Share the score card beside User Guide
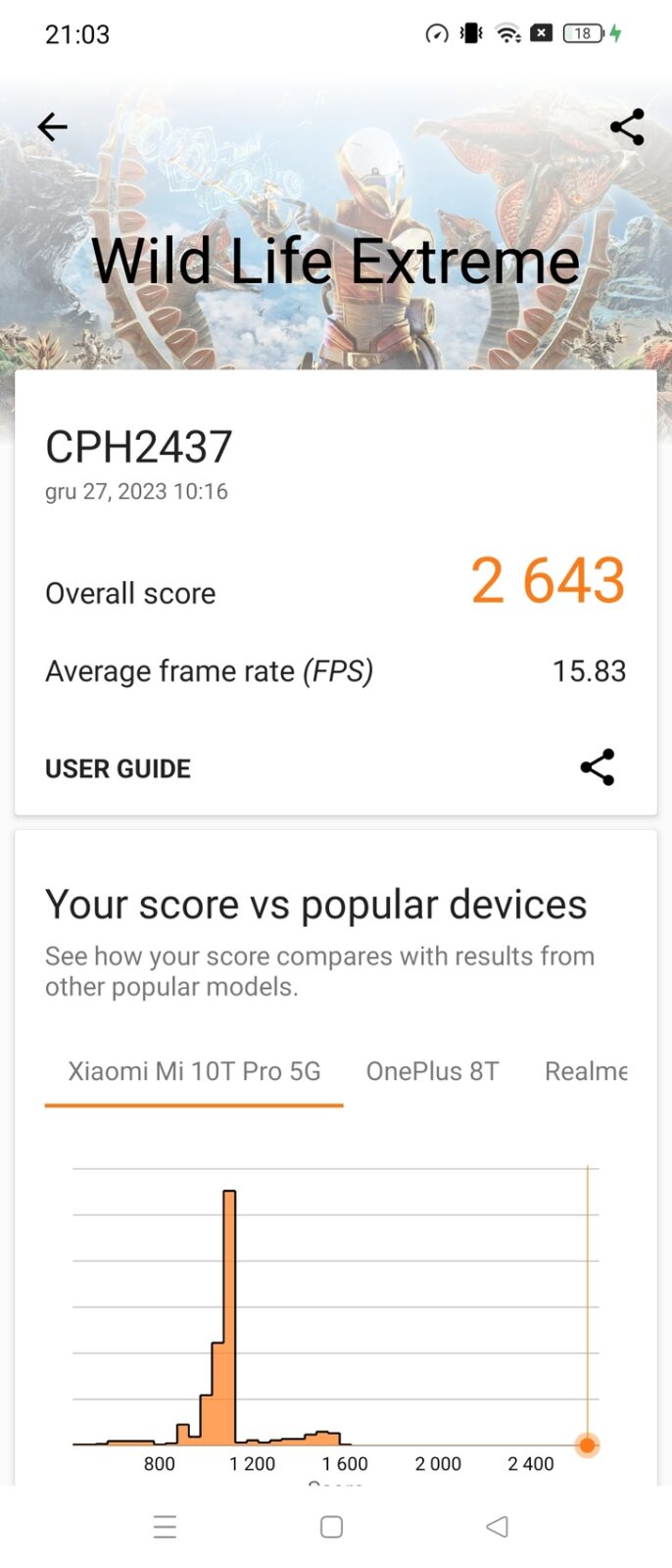Viewport: 672px width, 1568px height. click(x=597, y=767)
